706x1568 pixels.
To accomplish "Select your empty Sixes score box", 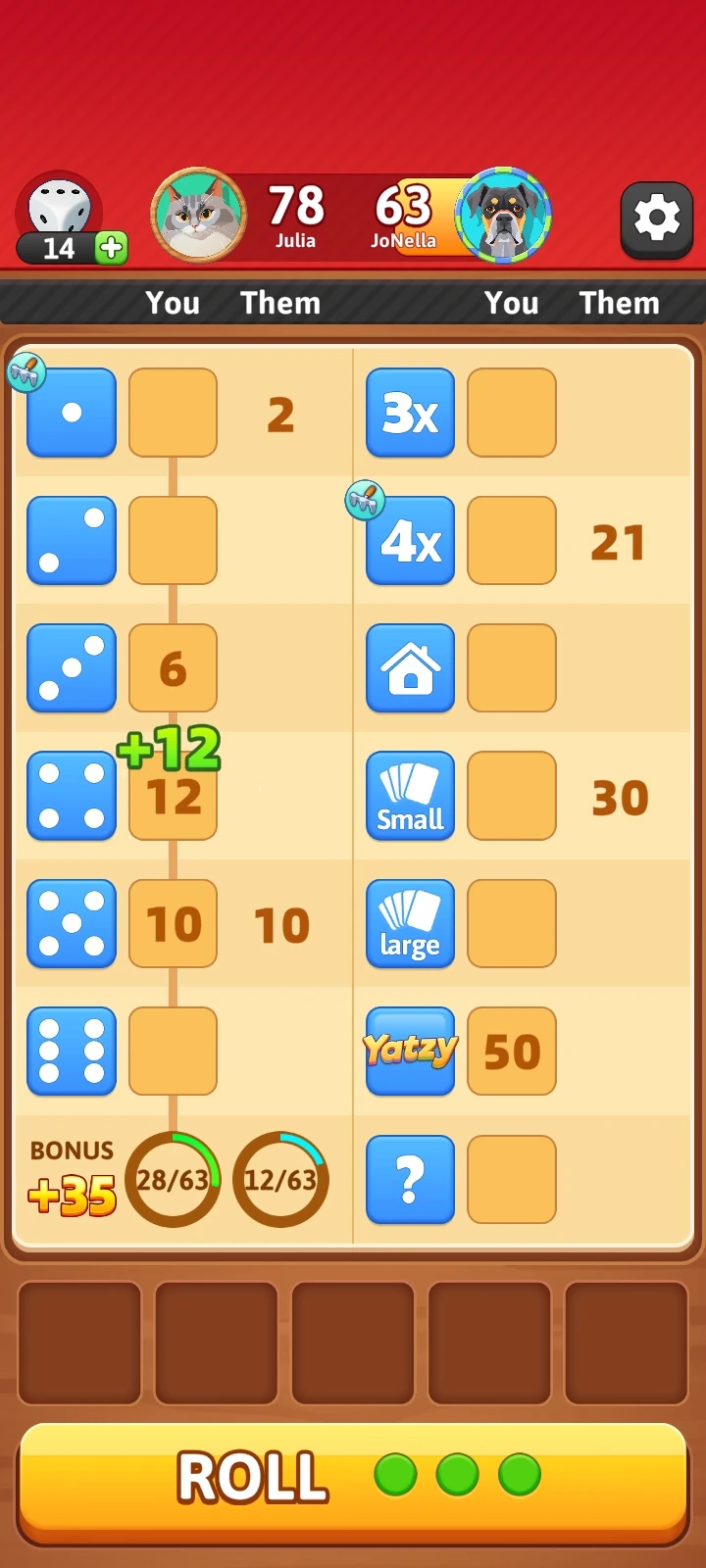I will (x=173, y=1051).
